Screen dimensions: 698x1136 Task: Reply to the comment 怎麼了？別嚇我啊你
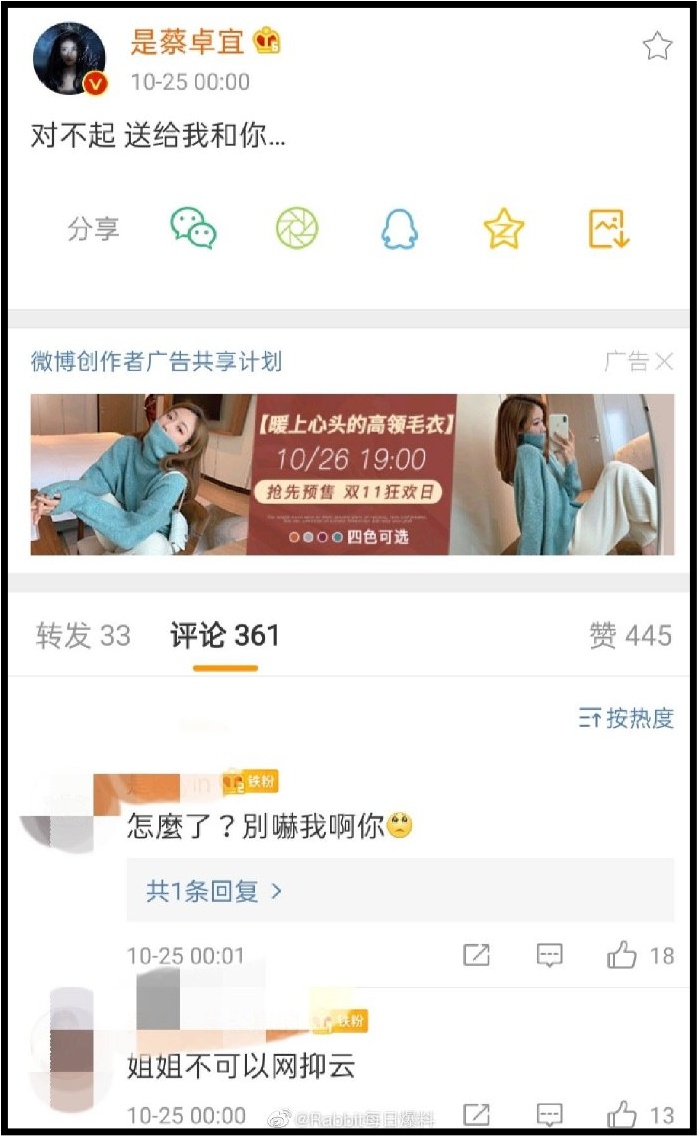[549, 956]
